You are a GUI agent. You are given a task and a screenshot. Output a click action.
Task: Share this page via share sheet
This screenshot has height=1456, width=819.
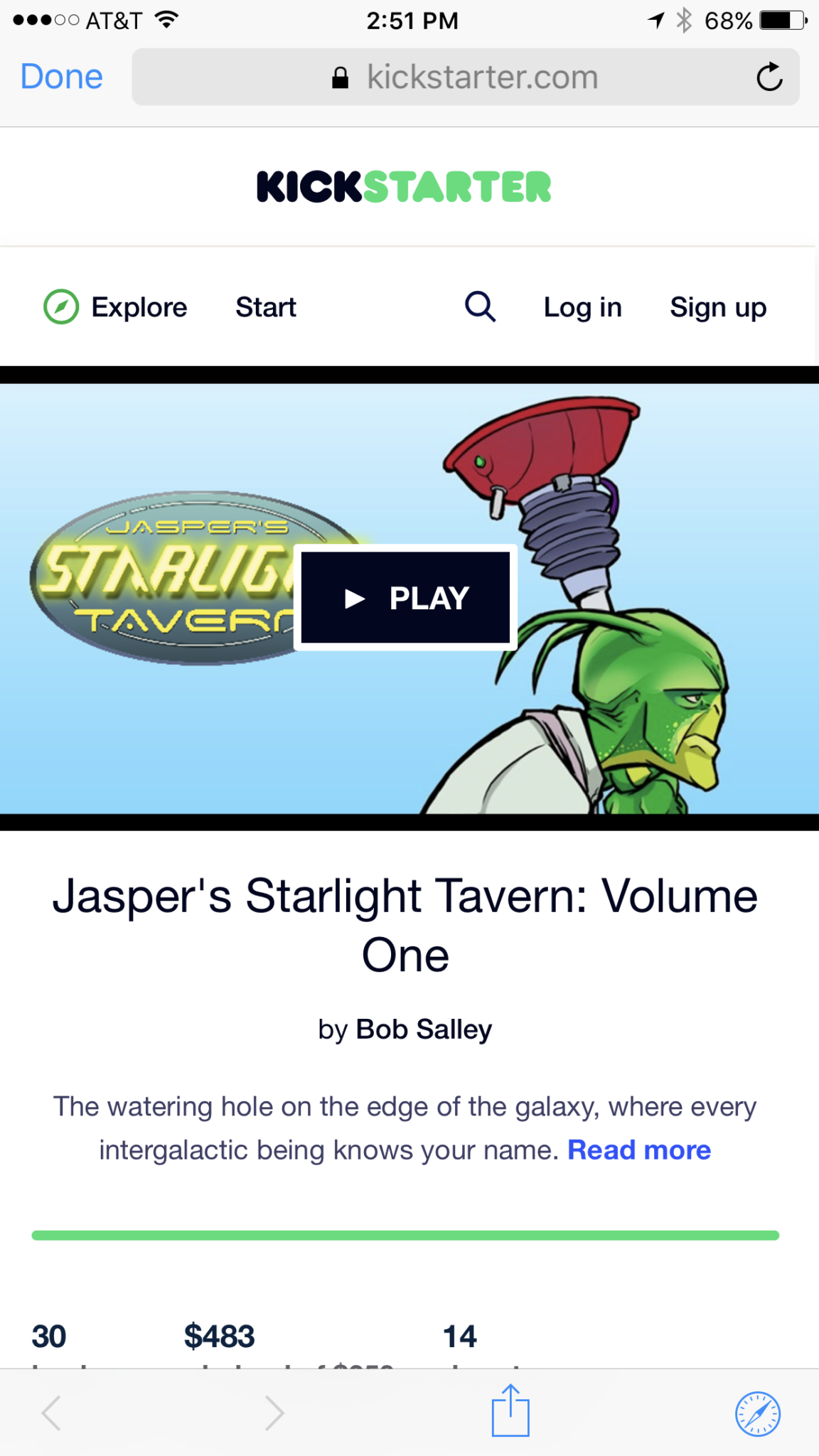coord(510,1411)
